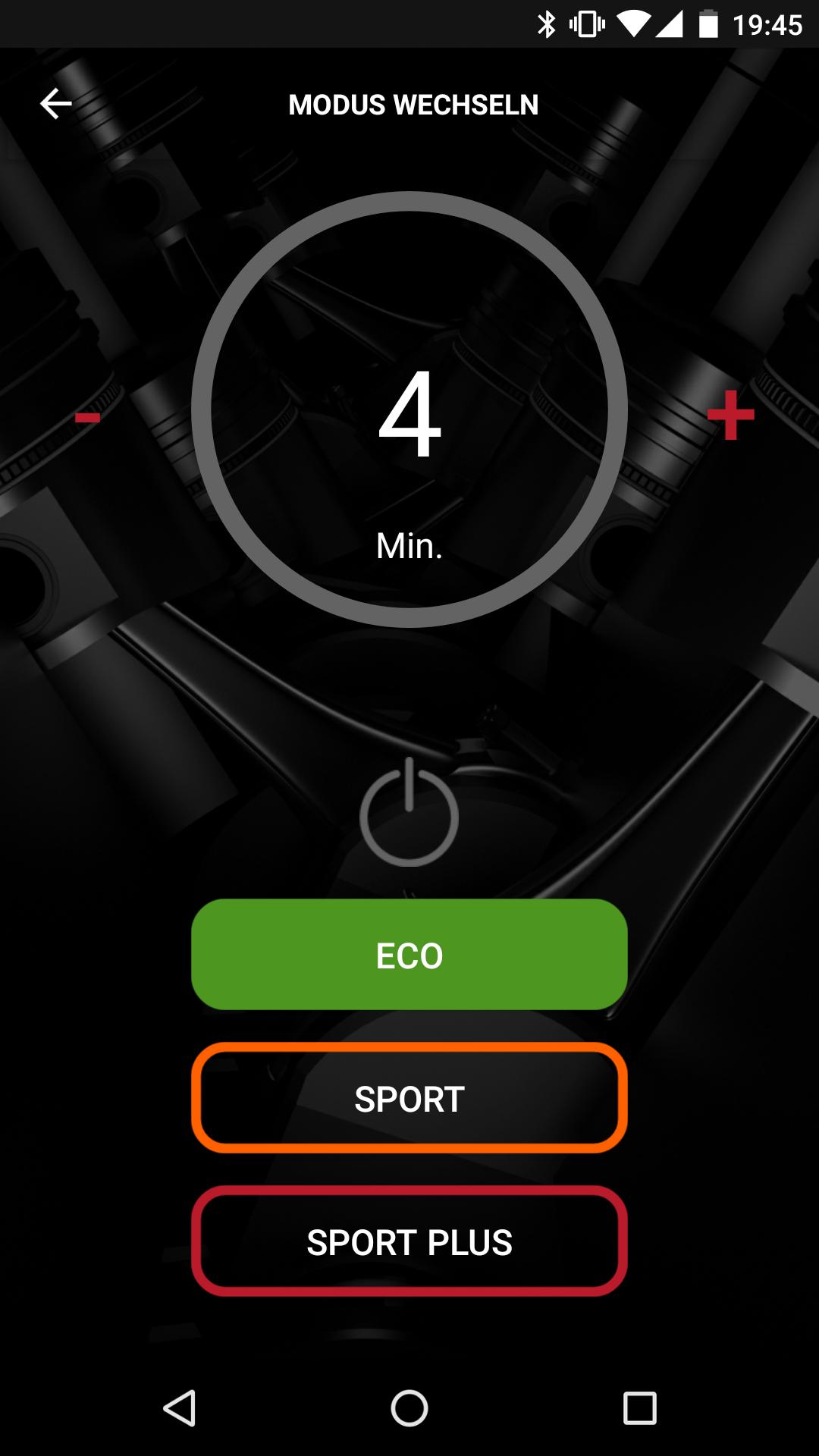Decrease minutes with the red minus
This screenshot has width=819, height=1456.
87,416
